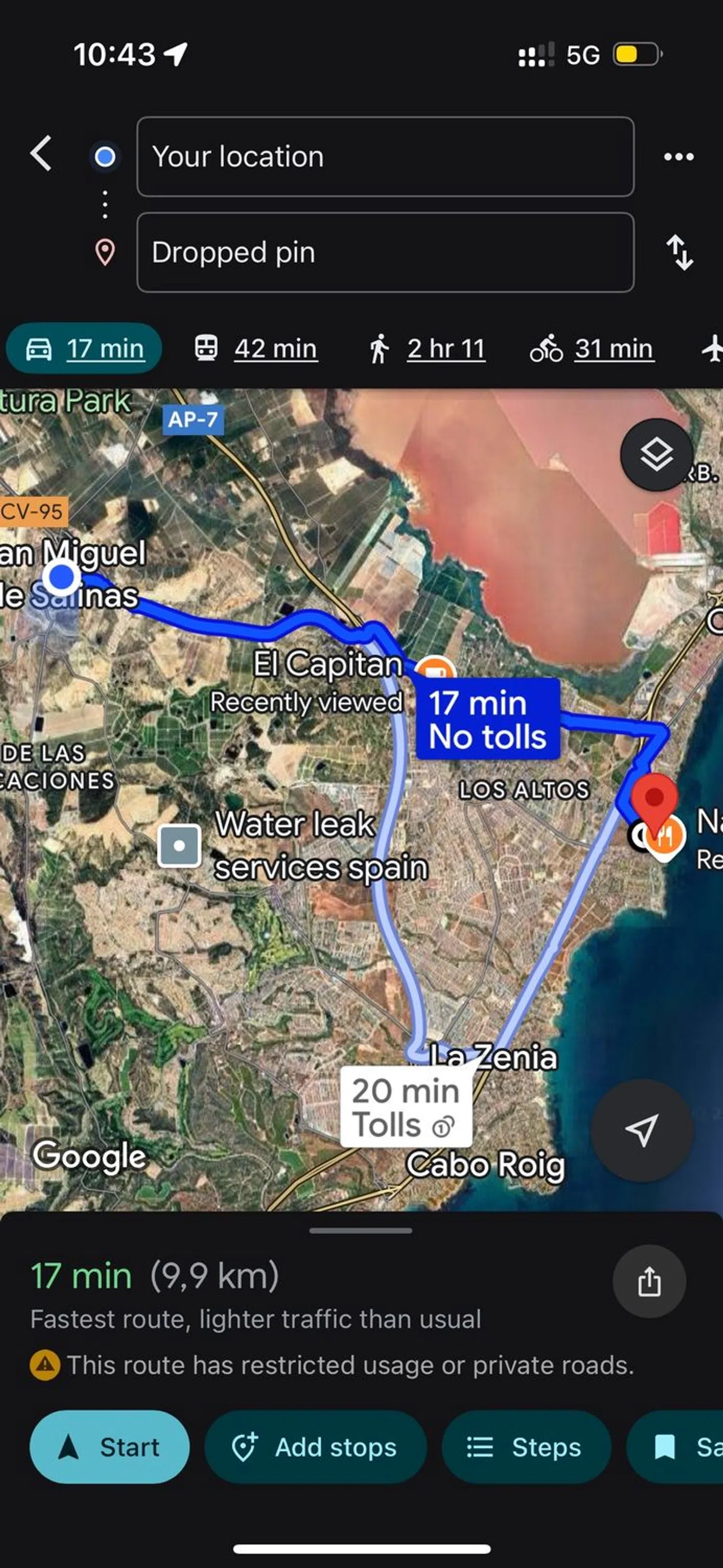Open the three-dot overflow menu
This screenshot has width=723, height=1568.
tap(679, 157)
